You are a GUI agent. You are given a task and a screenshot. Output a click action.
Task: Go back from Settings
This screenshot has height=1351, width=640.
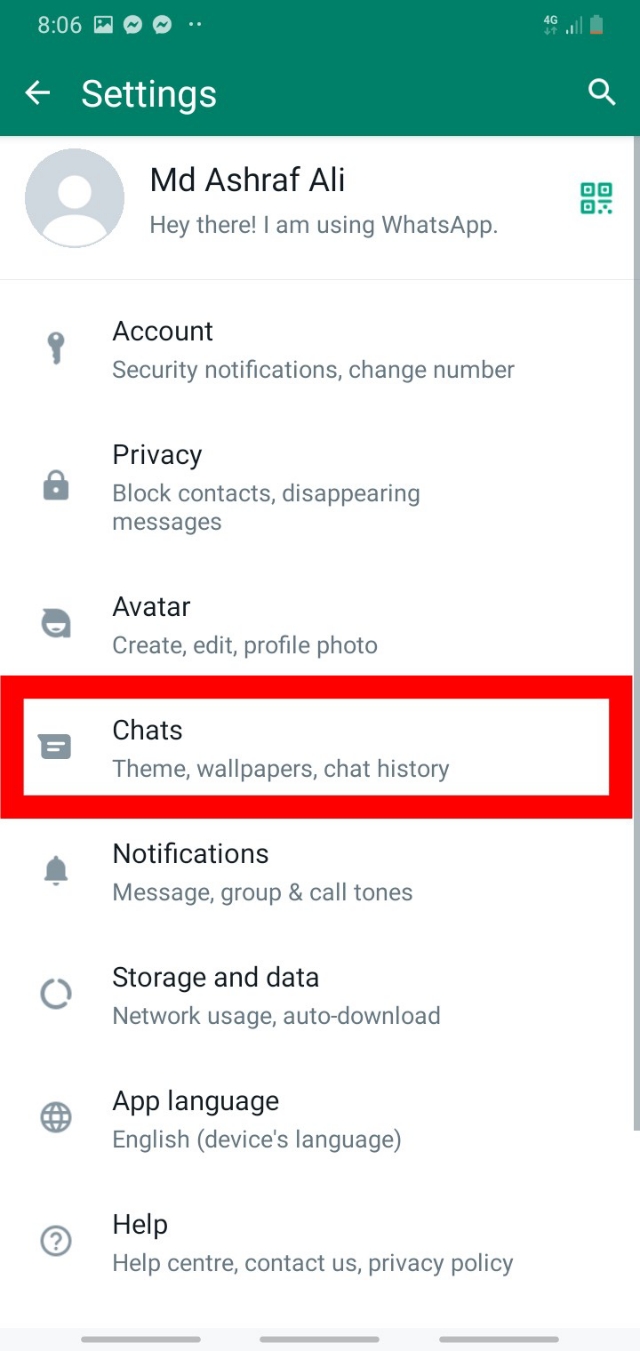38,94
